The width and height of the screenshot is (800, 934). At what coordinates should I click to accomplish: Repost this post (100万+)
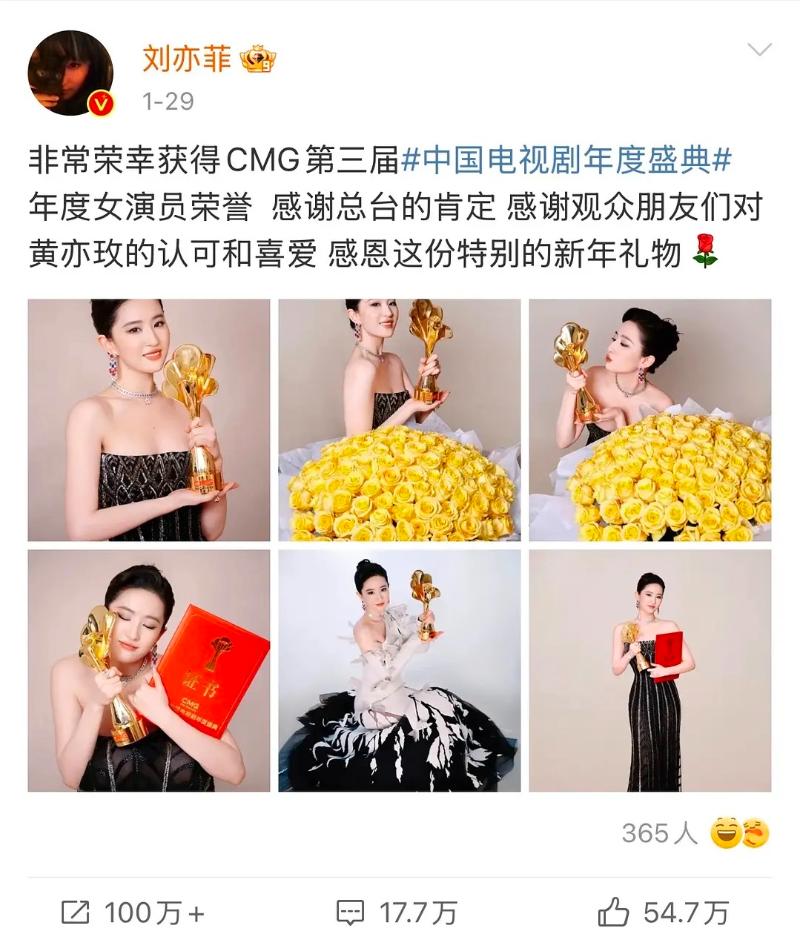point(133,911)
